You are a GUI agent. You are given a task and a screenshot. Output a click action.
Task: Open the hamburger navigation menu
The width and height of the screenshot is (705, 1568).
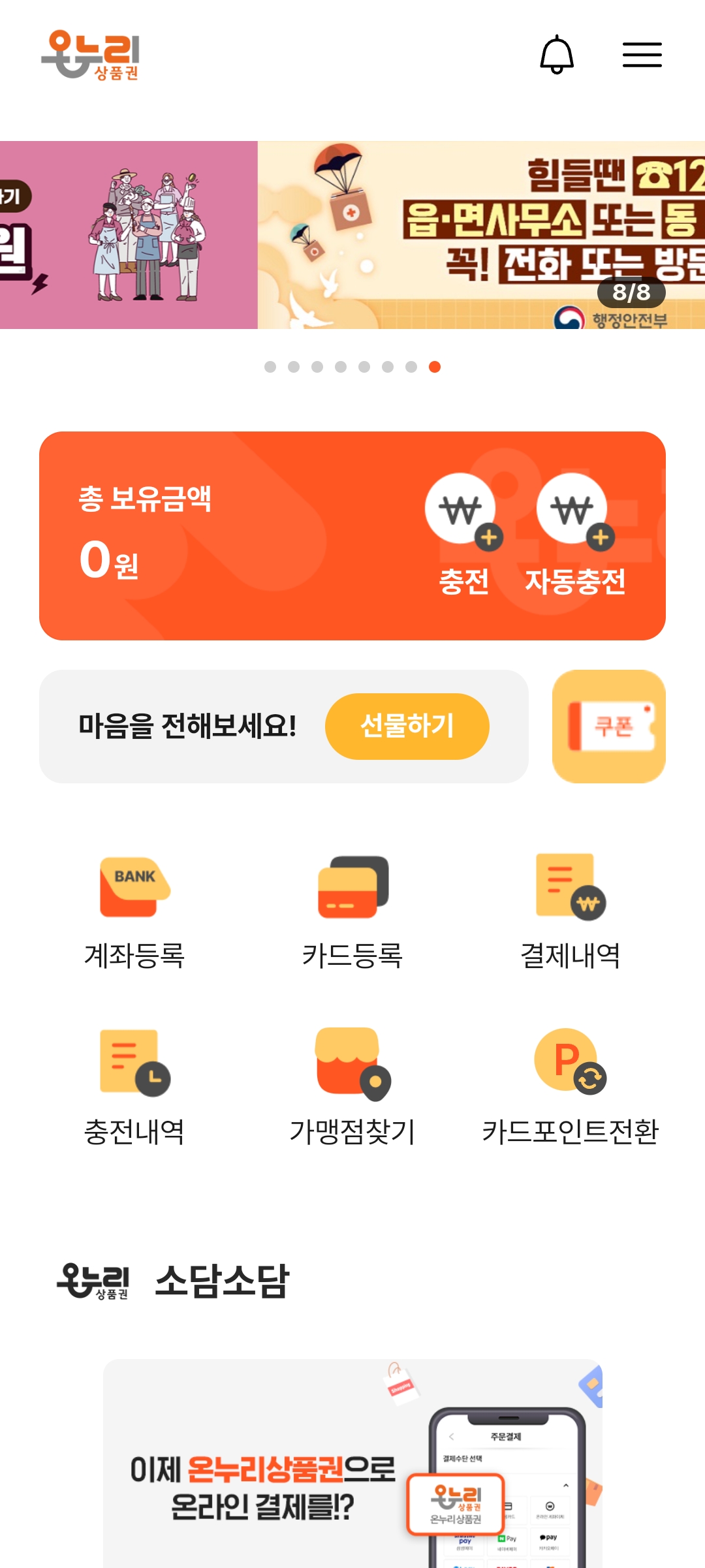point(641,55)
